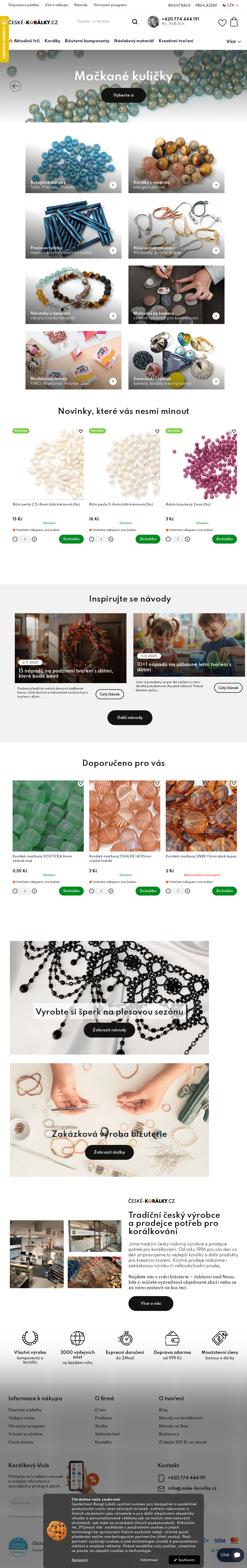Open the shopping bag cart

pos(234,22)
